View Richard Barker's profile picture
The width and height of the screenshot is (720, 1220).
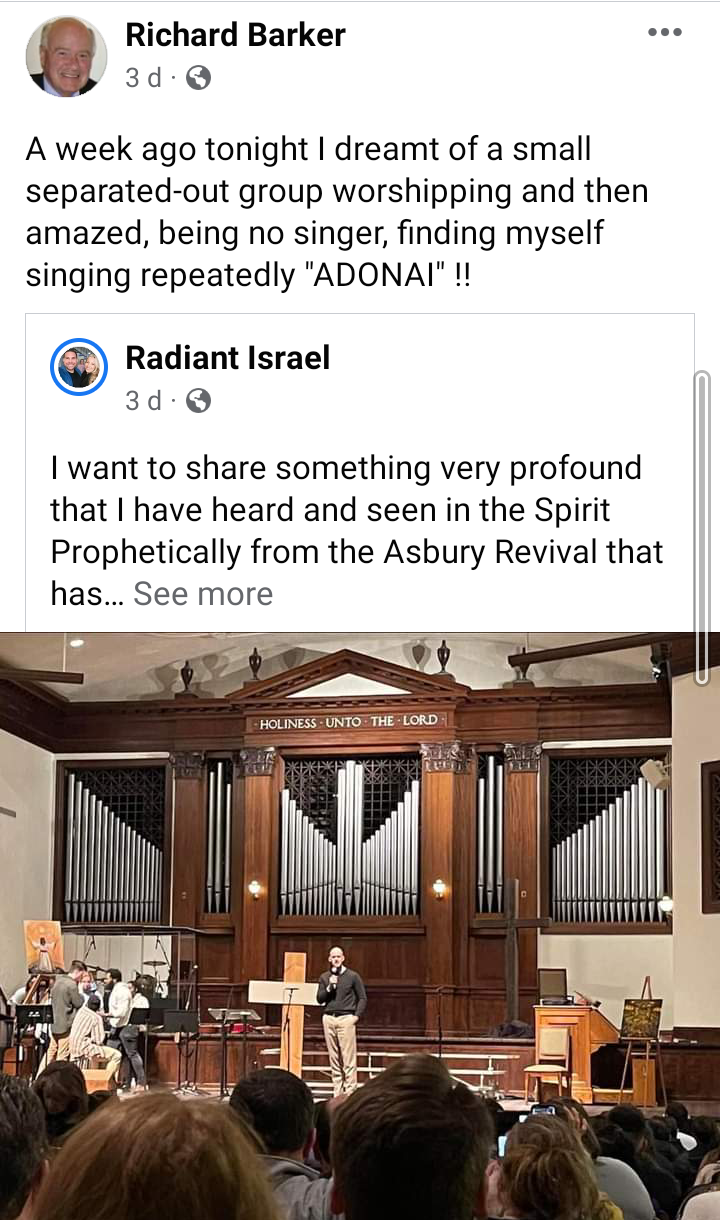point(66,56)
